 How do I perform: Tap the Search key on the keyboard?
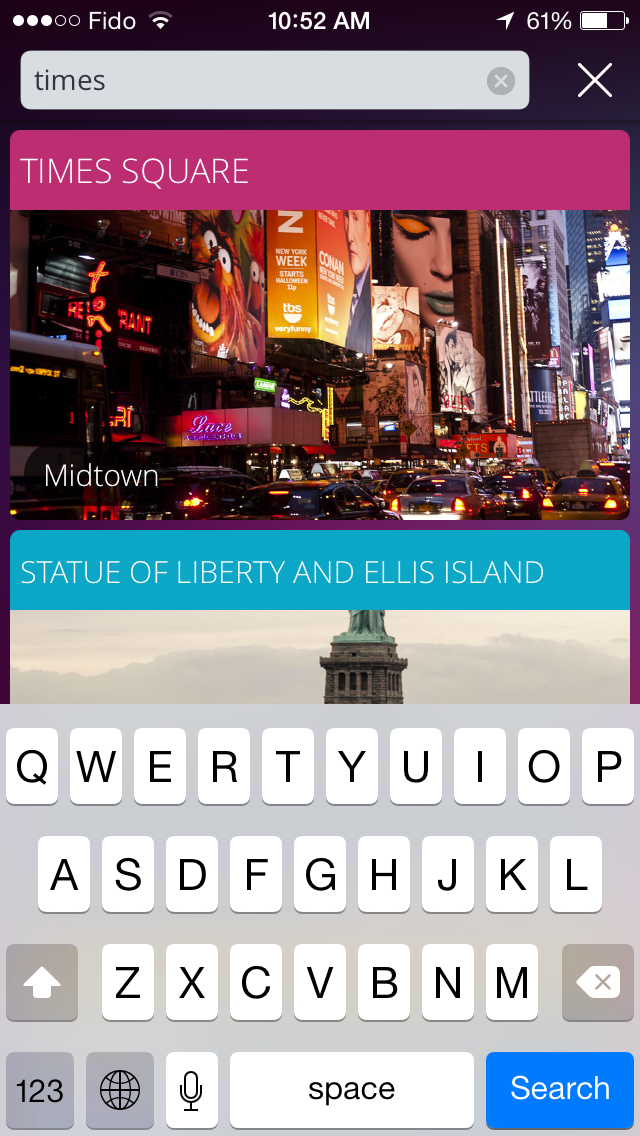point(560,1089)
